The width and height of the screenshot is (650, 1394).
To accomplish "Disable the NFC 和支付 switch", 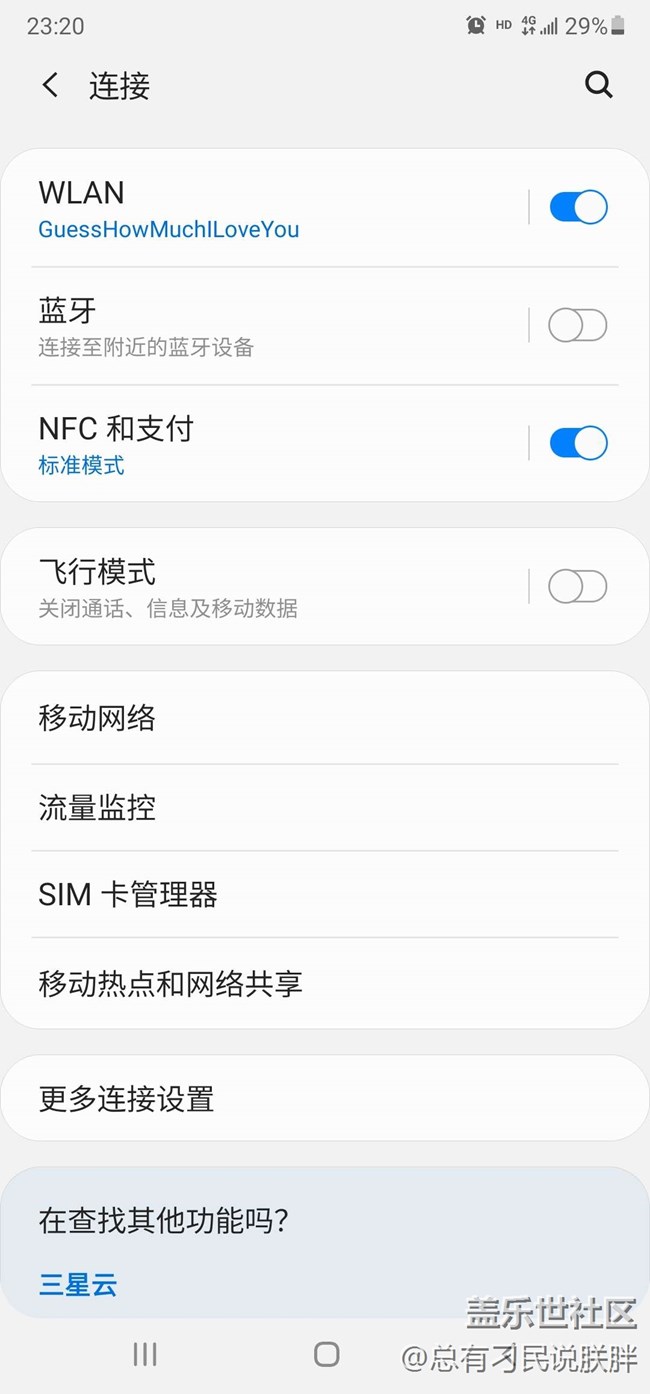I will [578, 443].
